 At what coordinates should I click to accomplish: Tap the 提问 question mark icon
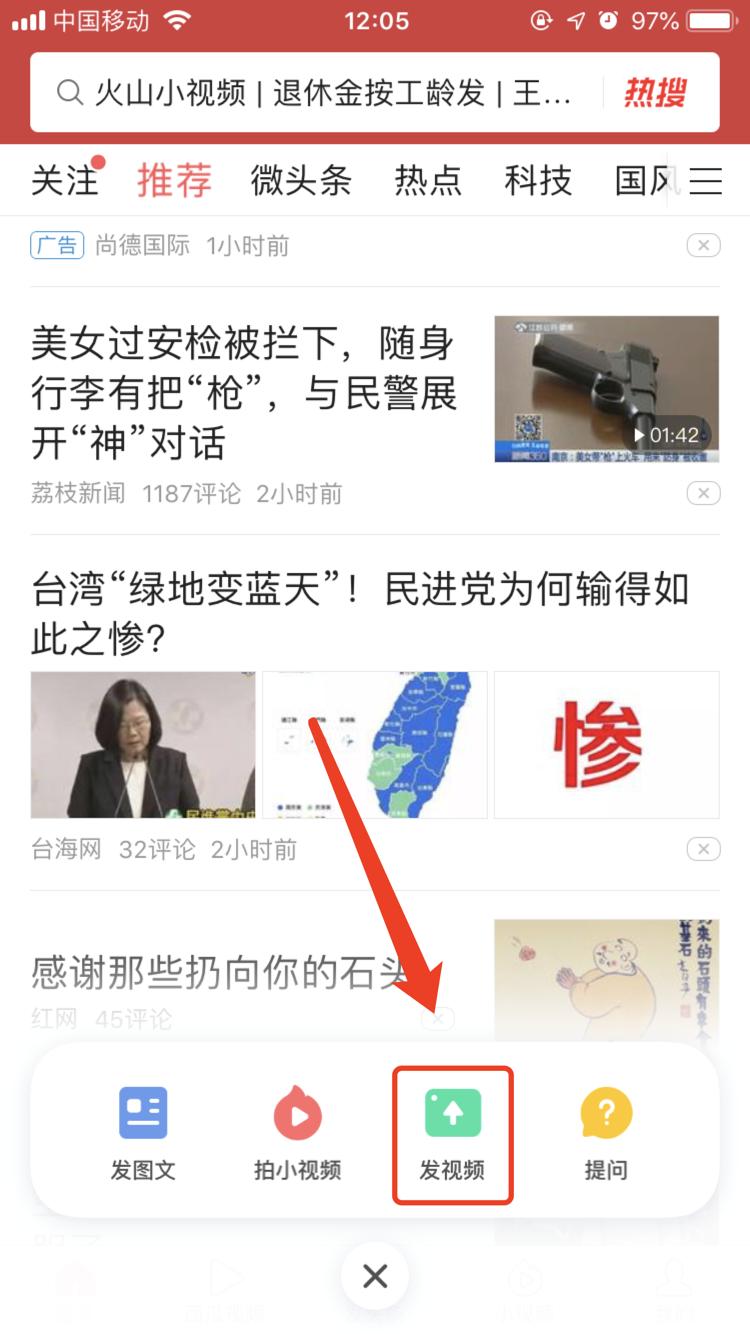pos(606,1110)
